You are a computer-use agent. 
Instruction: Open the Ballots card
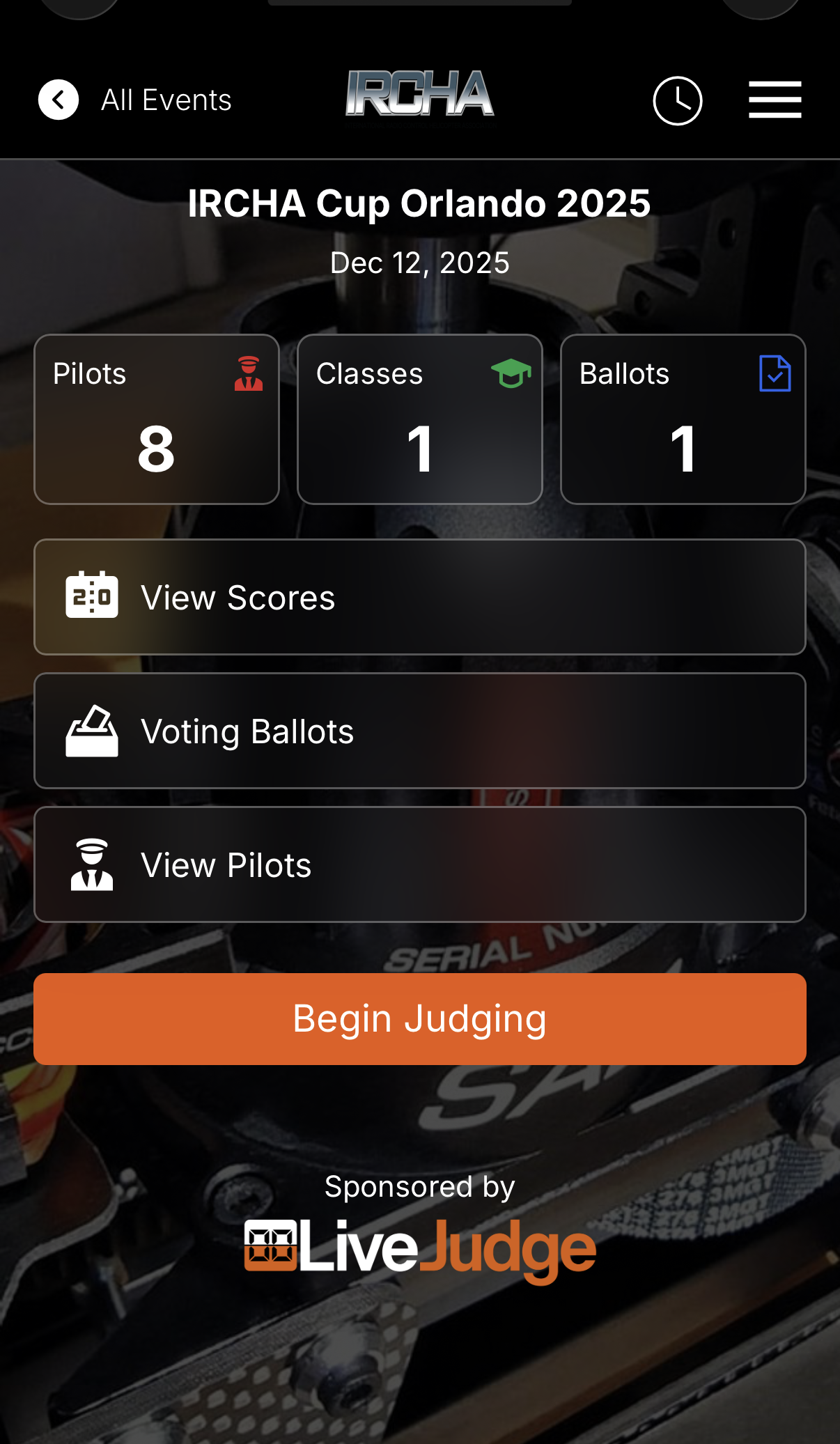683,419
